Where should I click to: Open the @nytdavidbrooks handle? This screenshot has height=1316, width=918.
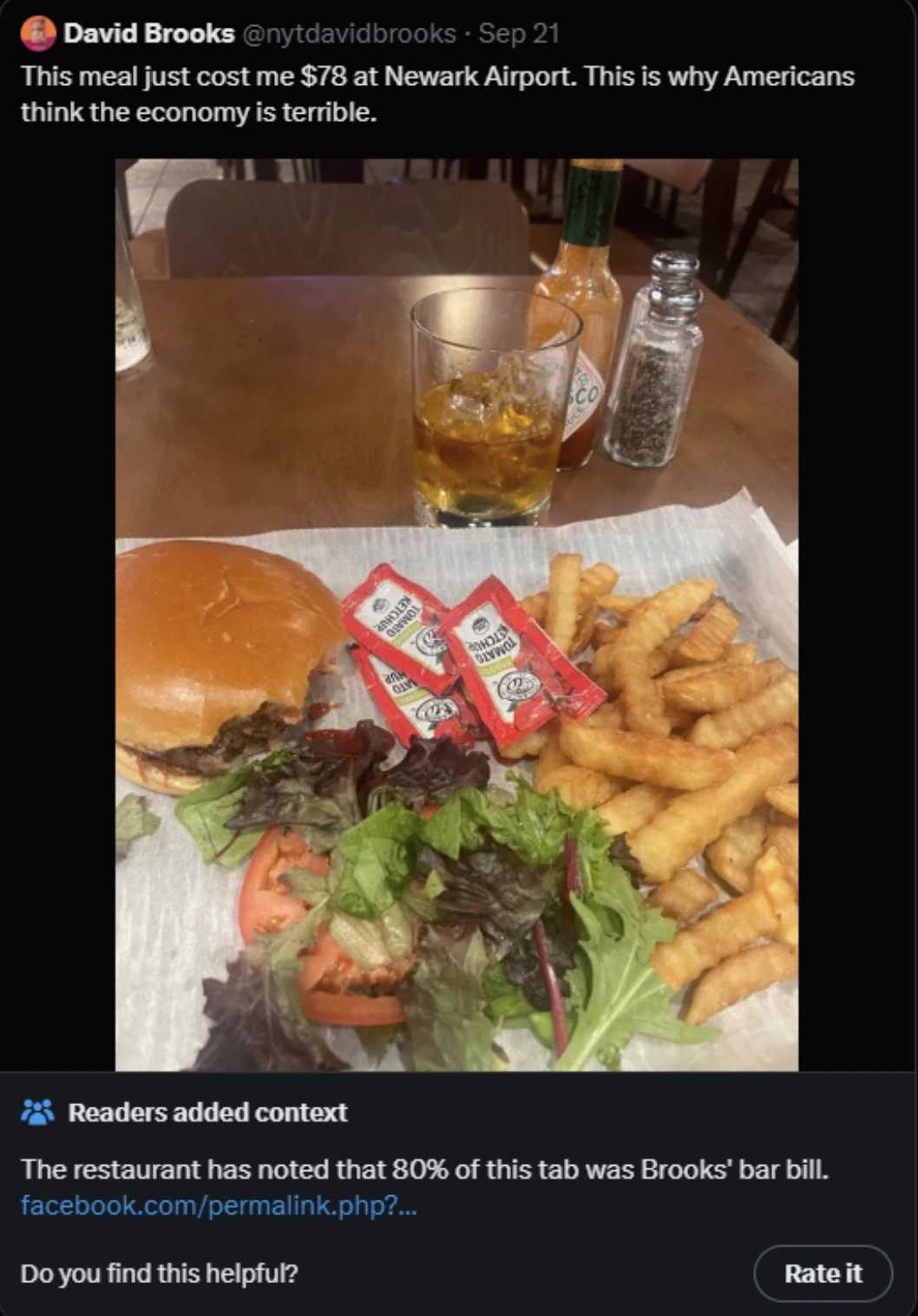click(350, 34)
